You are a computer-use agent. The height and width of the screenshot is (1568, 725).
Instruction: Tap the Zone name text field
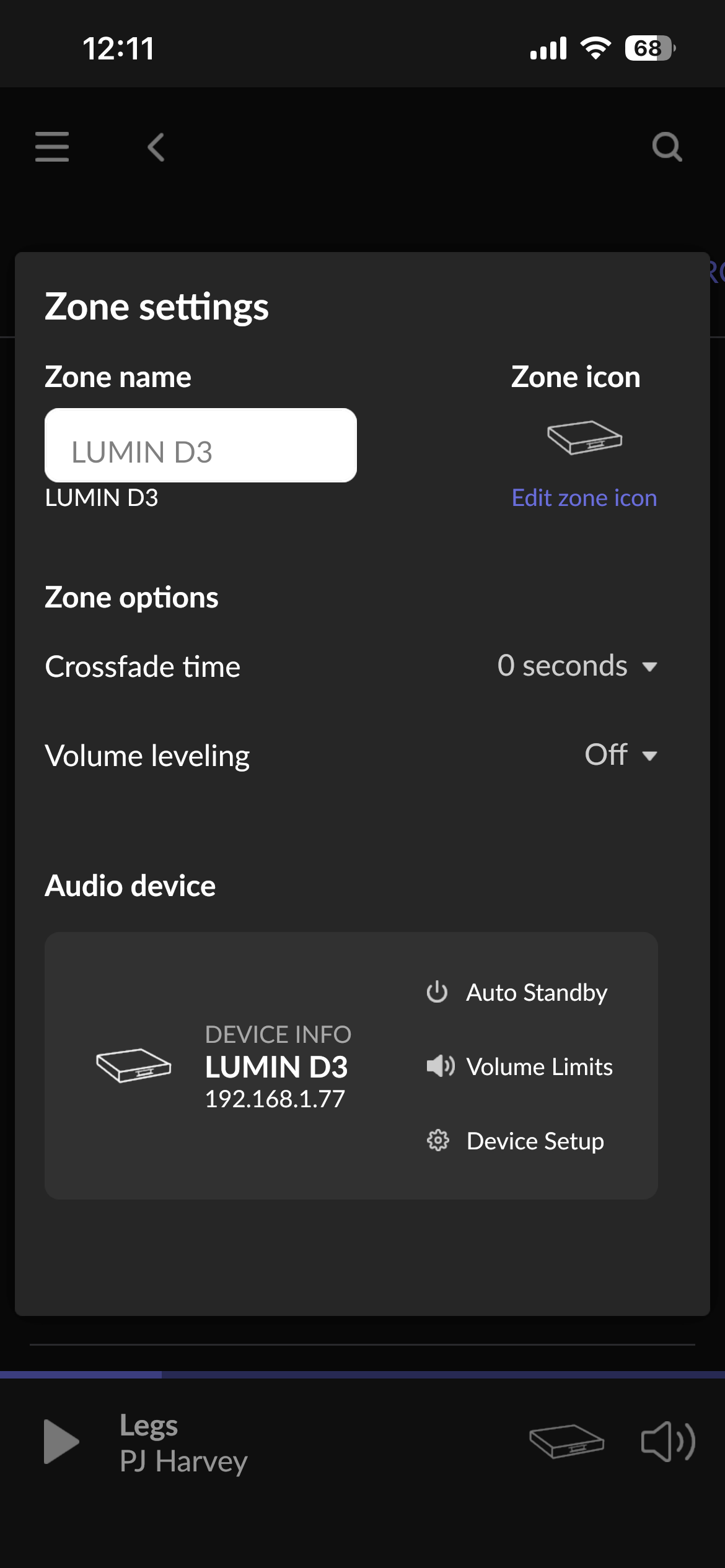click(x=200, y=445)
